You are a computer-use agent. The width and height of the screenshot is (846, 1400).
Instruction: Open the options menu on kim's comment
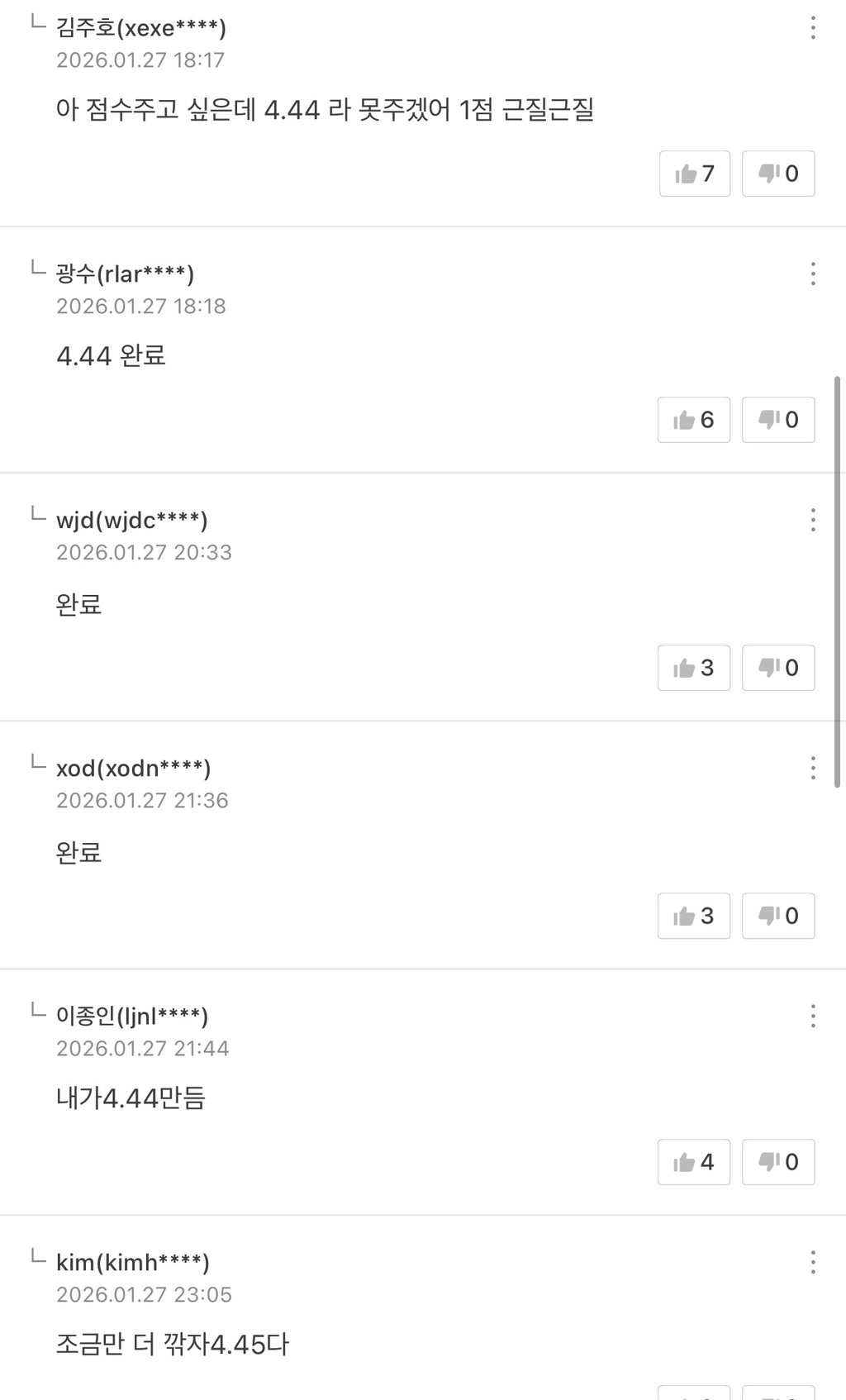813,1262
